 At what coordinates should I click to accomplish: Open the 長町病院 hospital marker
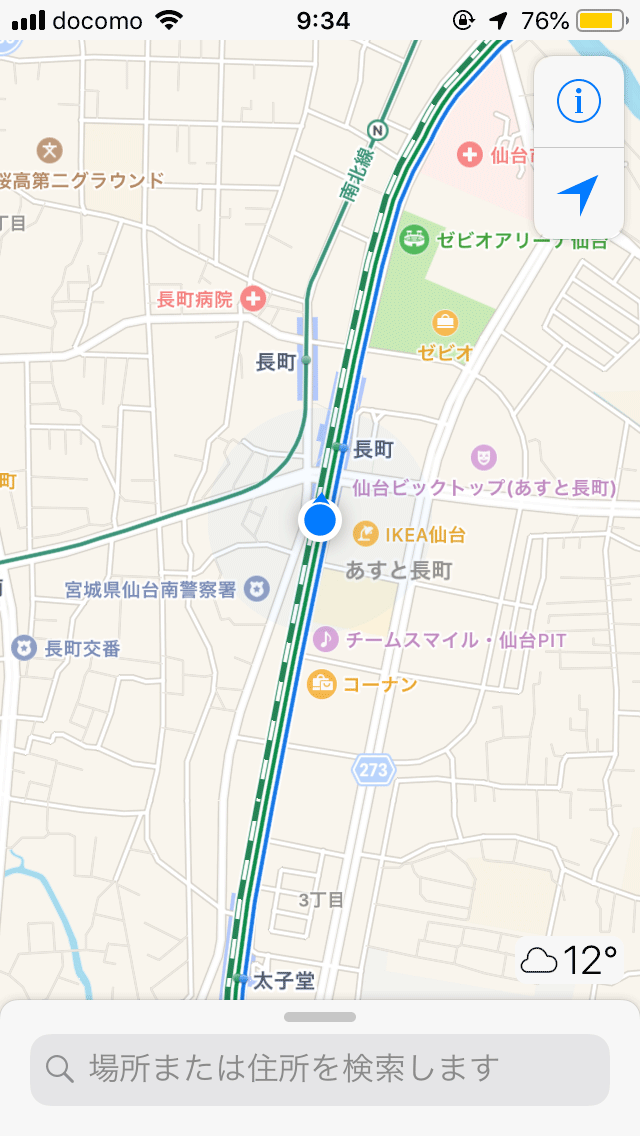click(x=253, y=298)
